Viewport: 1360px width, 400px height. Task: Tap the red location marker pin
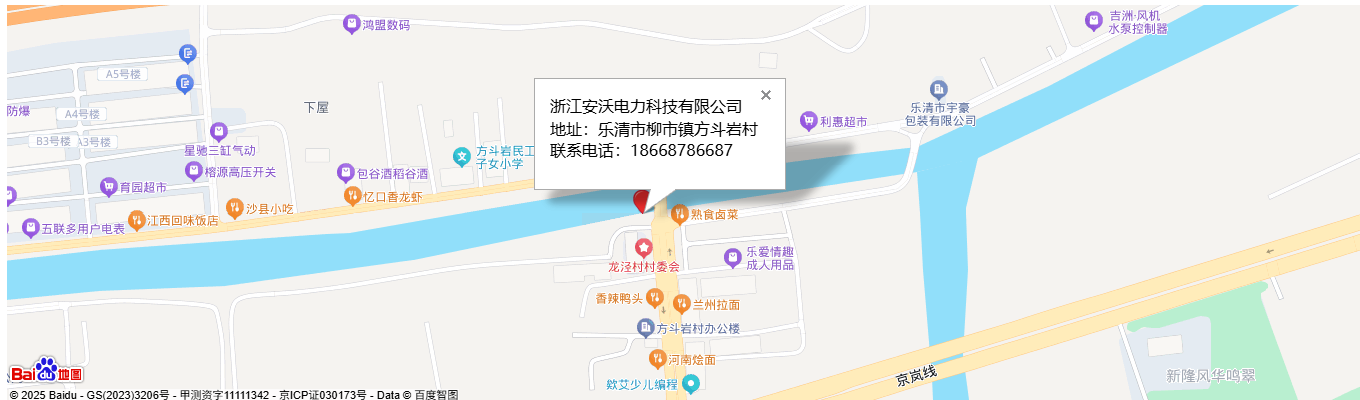641,201
